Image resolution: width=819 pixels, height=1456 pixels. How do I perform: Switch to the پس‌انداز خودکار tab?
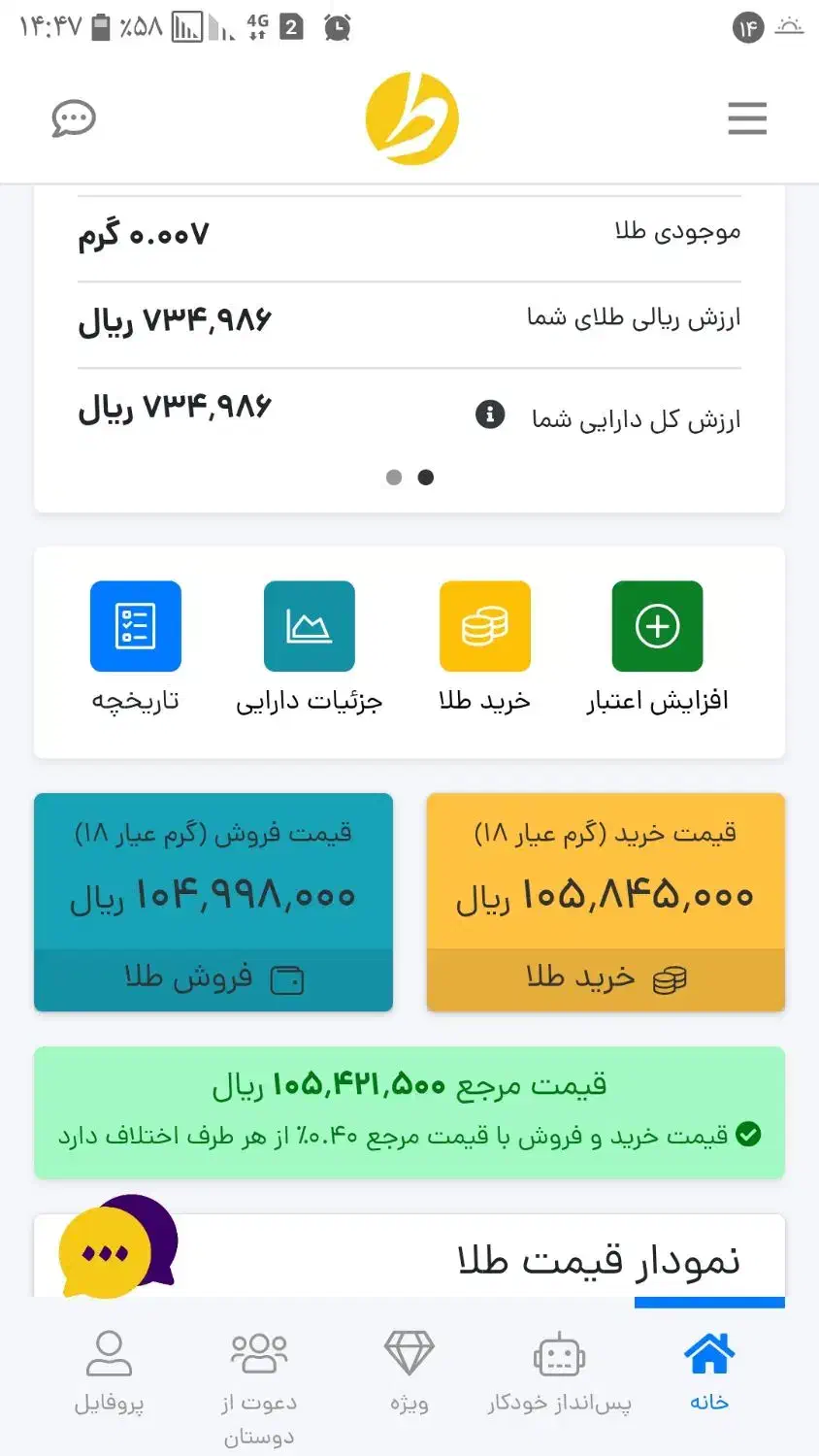(x=559, y=1371)
